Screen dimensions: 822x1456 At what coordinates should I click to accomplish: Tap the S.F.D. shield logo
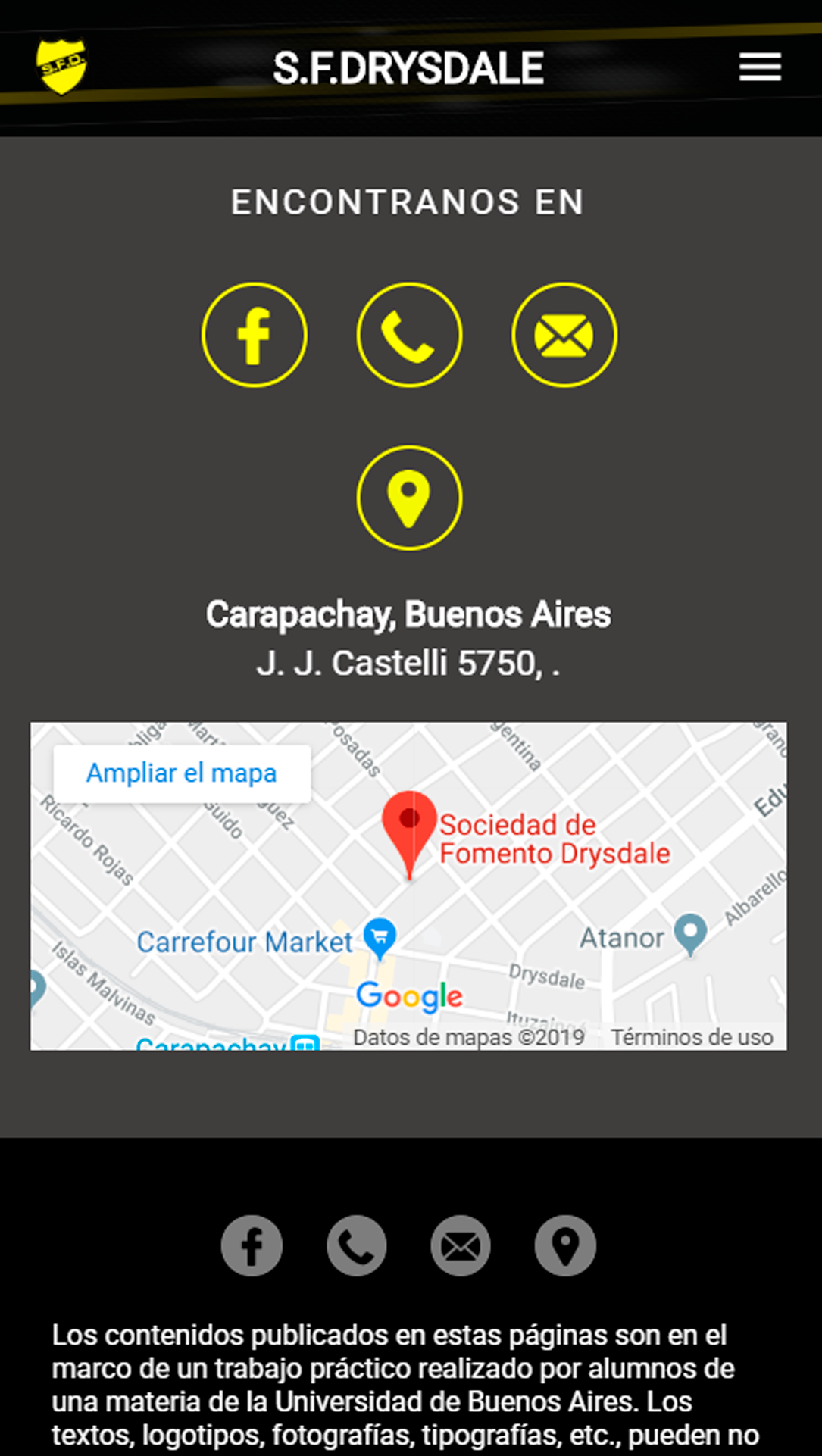coord(61,67)
